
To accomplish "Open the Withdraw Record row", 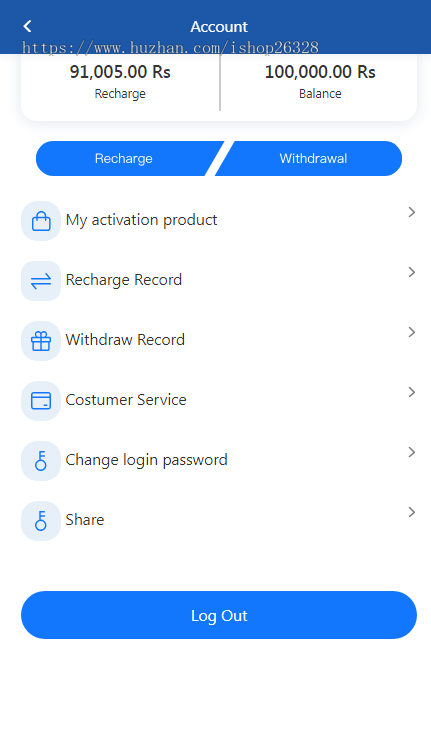I will pyautogui.click(x=219, y=340).
